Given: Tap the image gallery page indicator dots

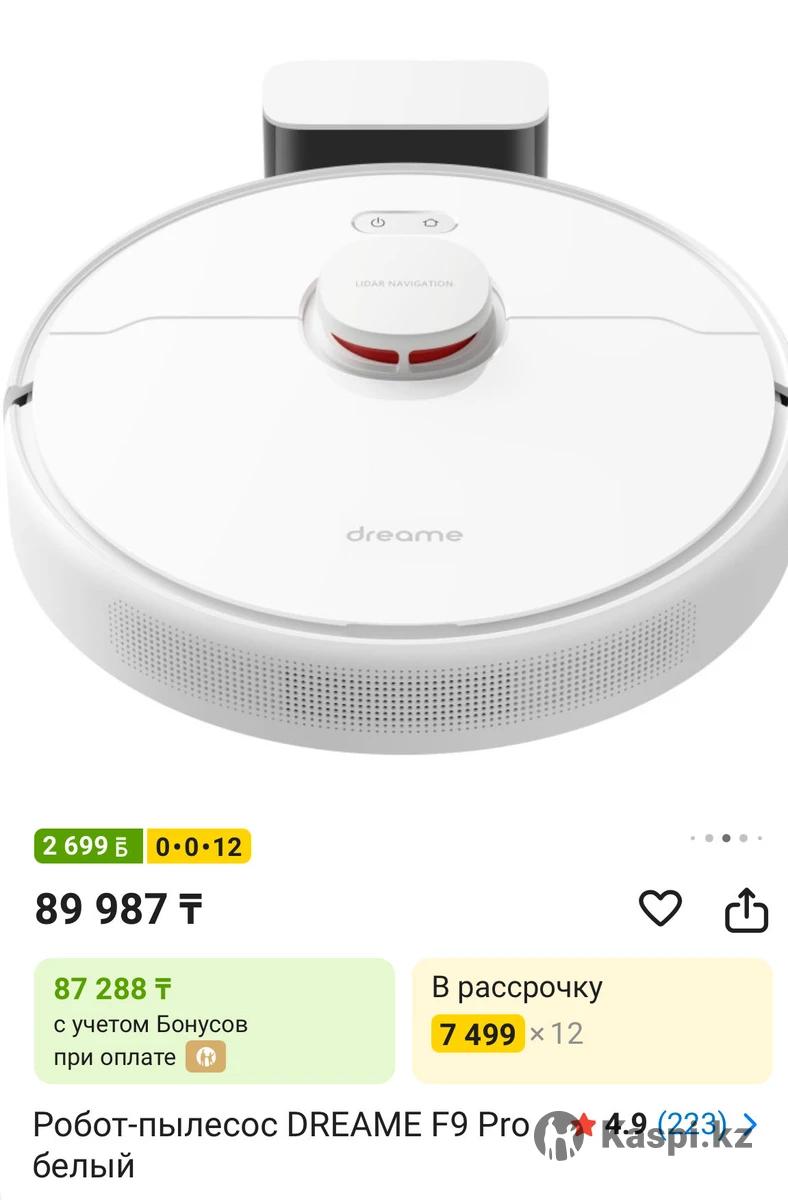Looking at the screenshot, I should 726,838.
